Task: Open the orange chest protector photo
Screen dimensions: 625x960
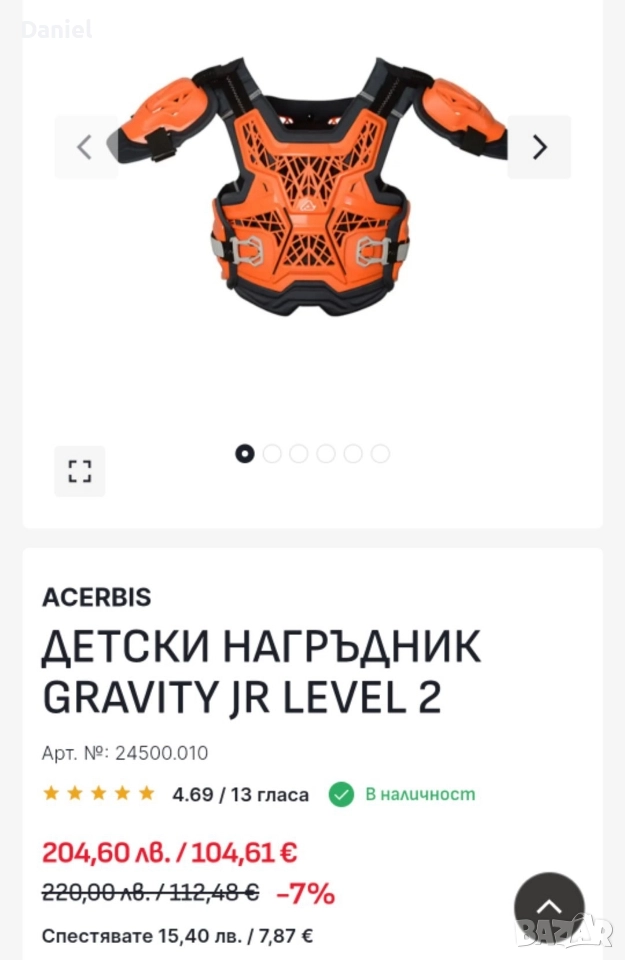Action: 312,190
